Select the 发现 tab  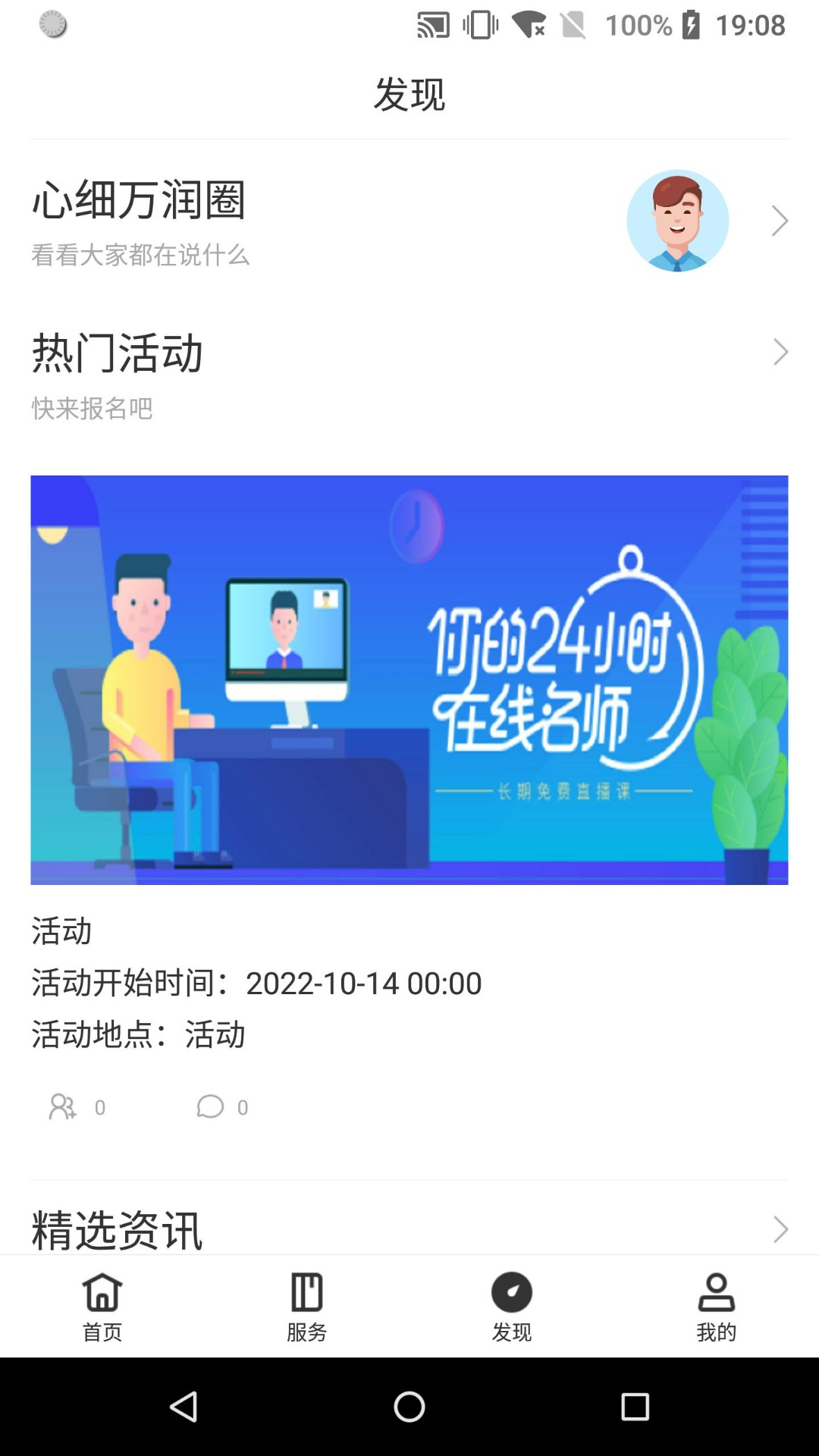(x=512, y=1306)
